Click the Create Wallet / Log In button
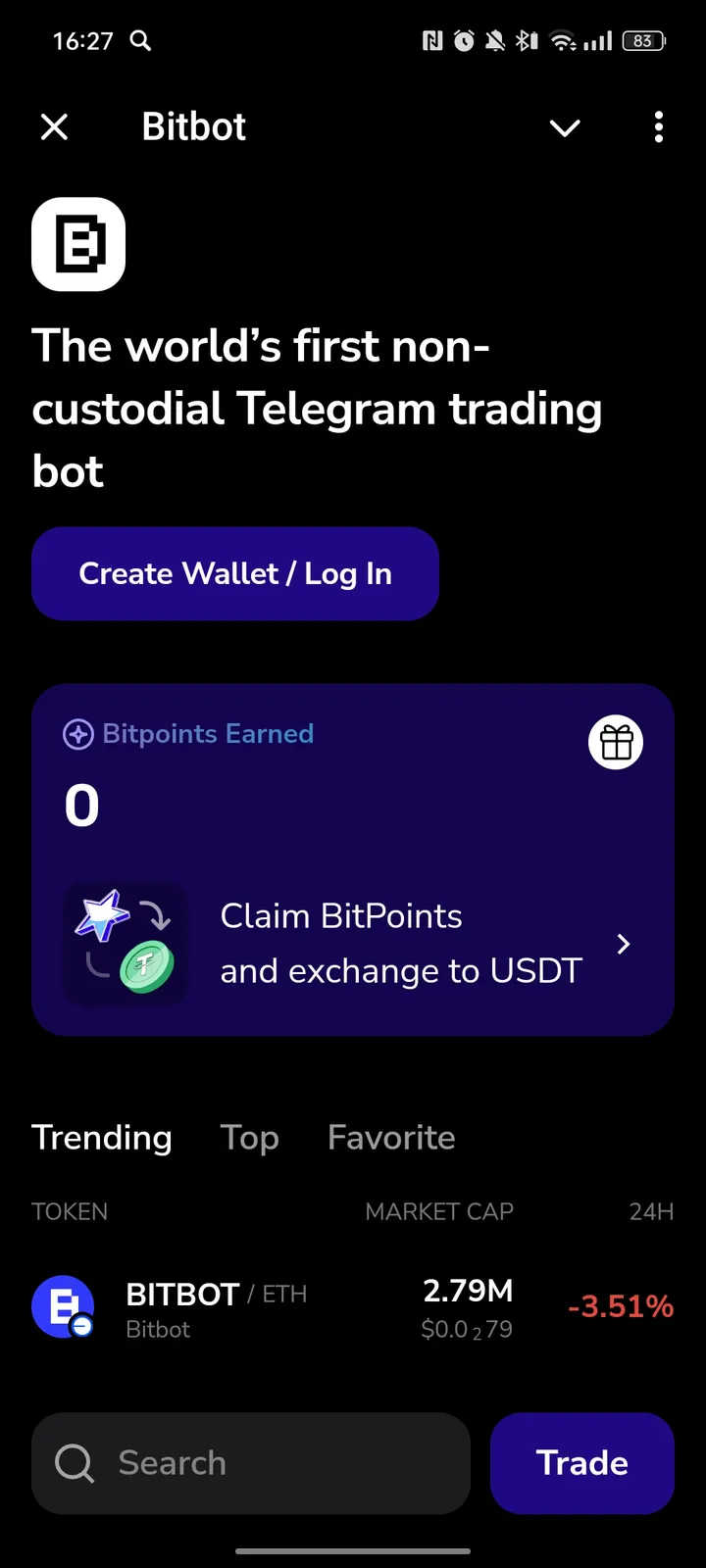The width and height of the screenshot is (706, 1568). [x=235, y=573]
